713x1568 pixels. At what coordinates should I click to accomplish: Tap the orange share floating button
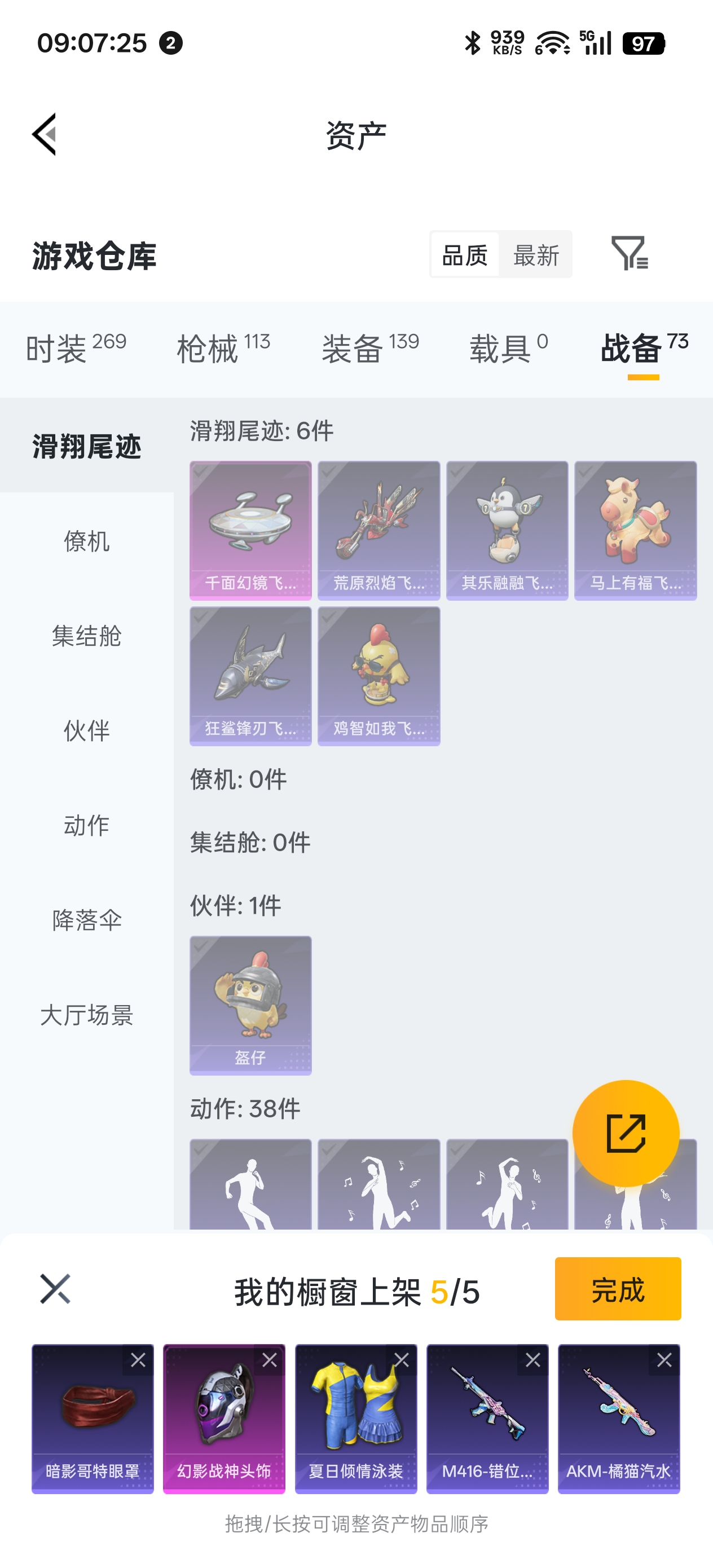(x=626, y=1133)
